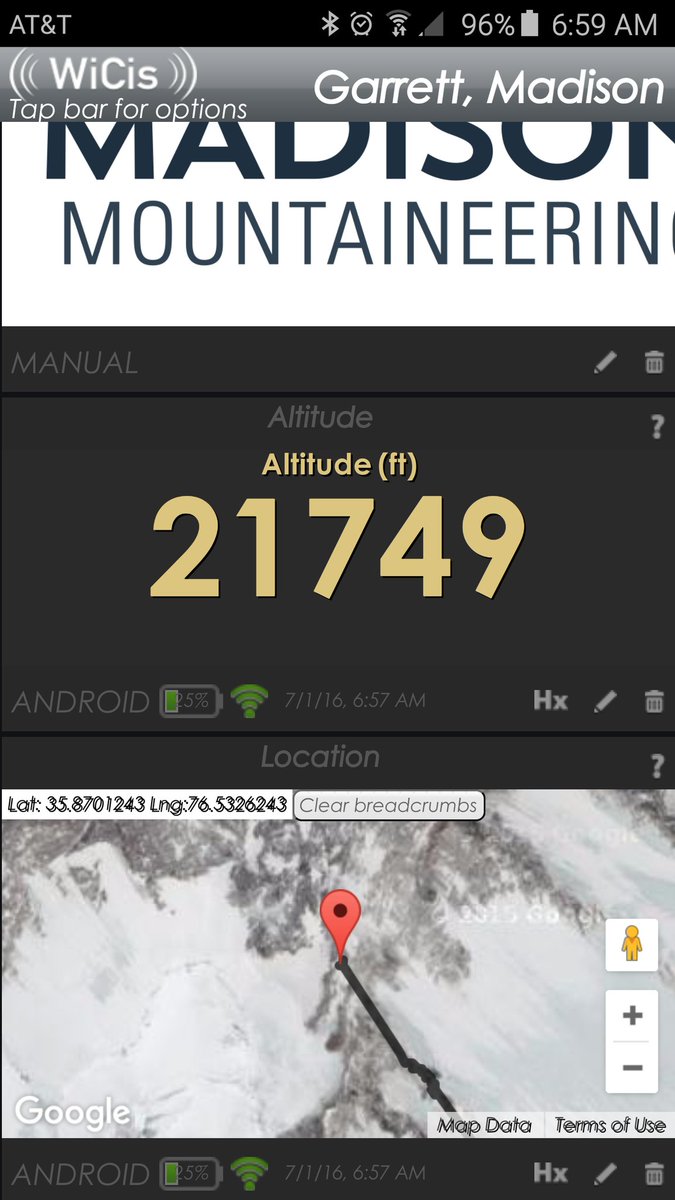Edit the MANUAL widget with pencil icon
The width and height of the screenshot is (675, 1200).
tap(605, 363)
